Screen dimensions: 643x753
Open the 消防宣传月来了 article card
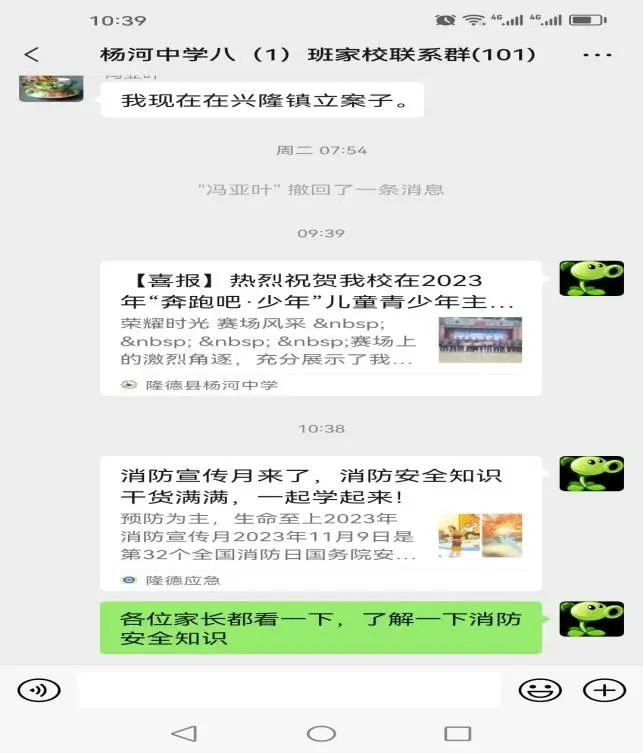pyautogui.click(x=320, y=523)
